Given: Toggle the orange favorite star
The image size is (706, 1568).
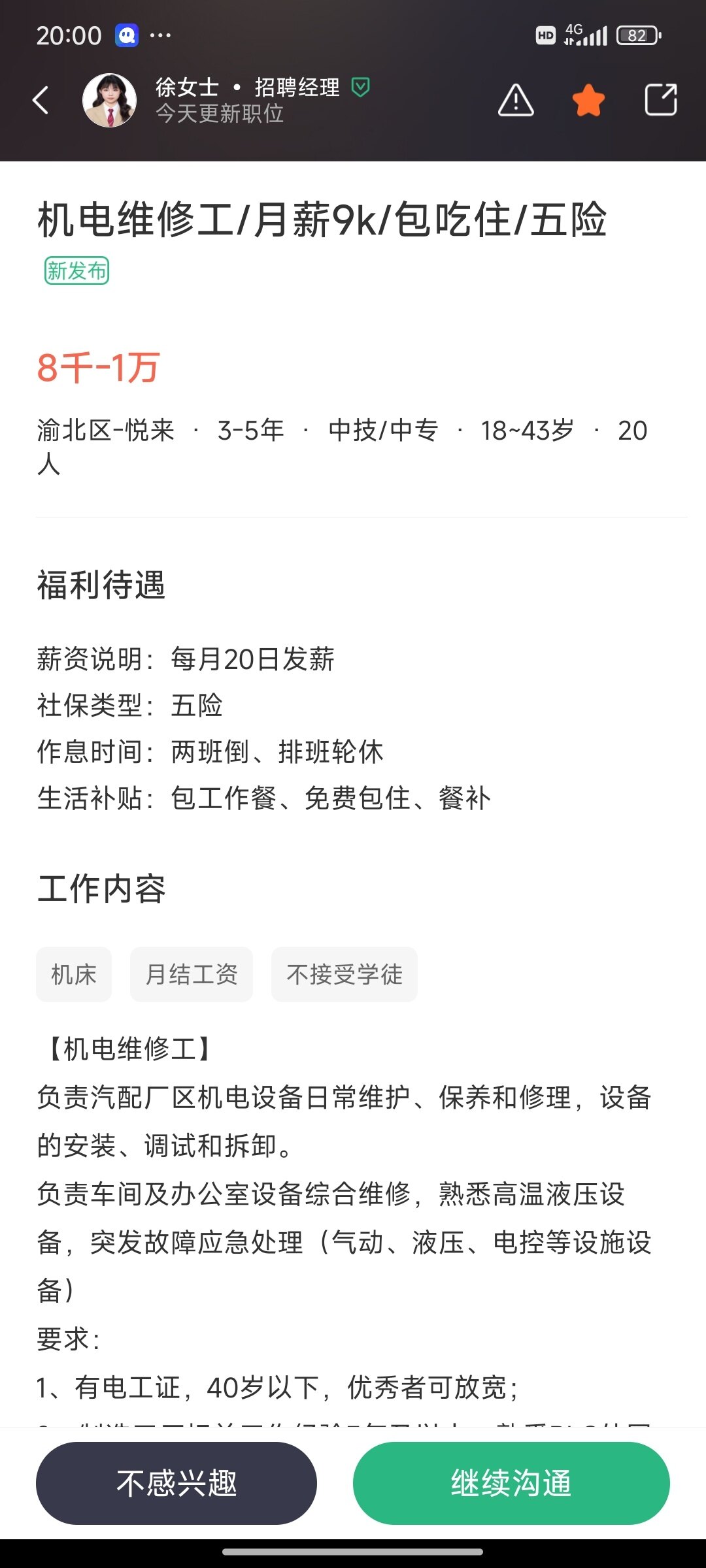Looking at the screenshot, I should click(x=588, y=100).
